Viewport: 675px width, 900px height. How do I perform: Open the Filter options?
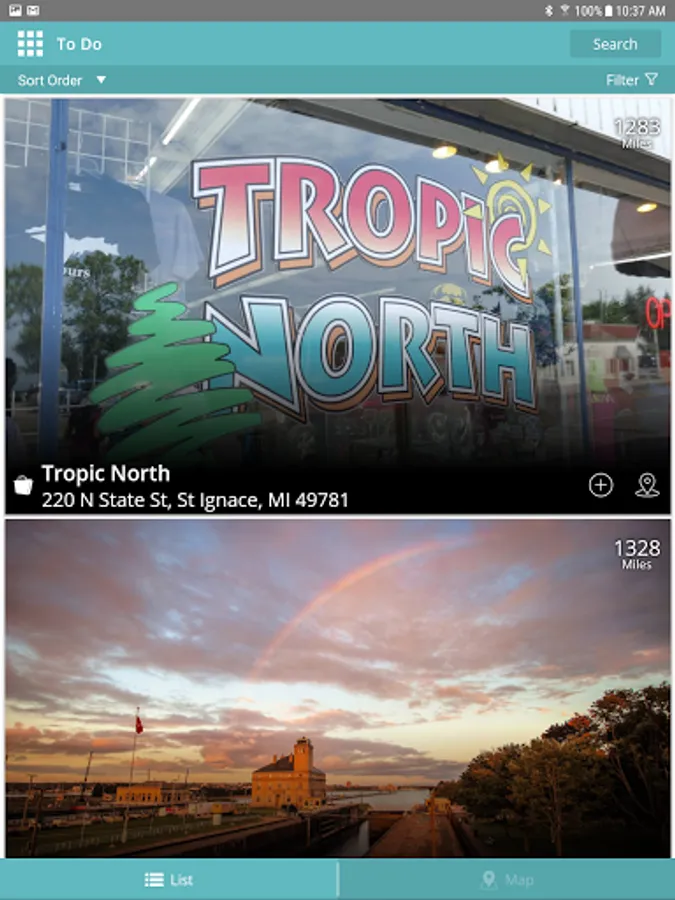click(632, 80)
